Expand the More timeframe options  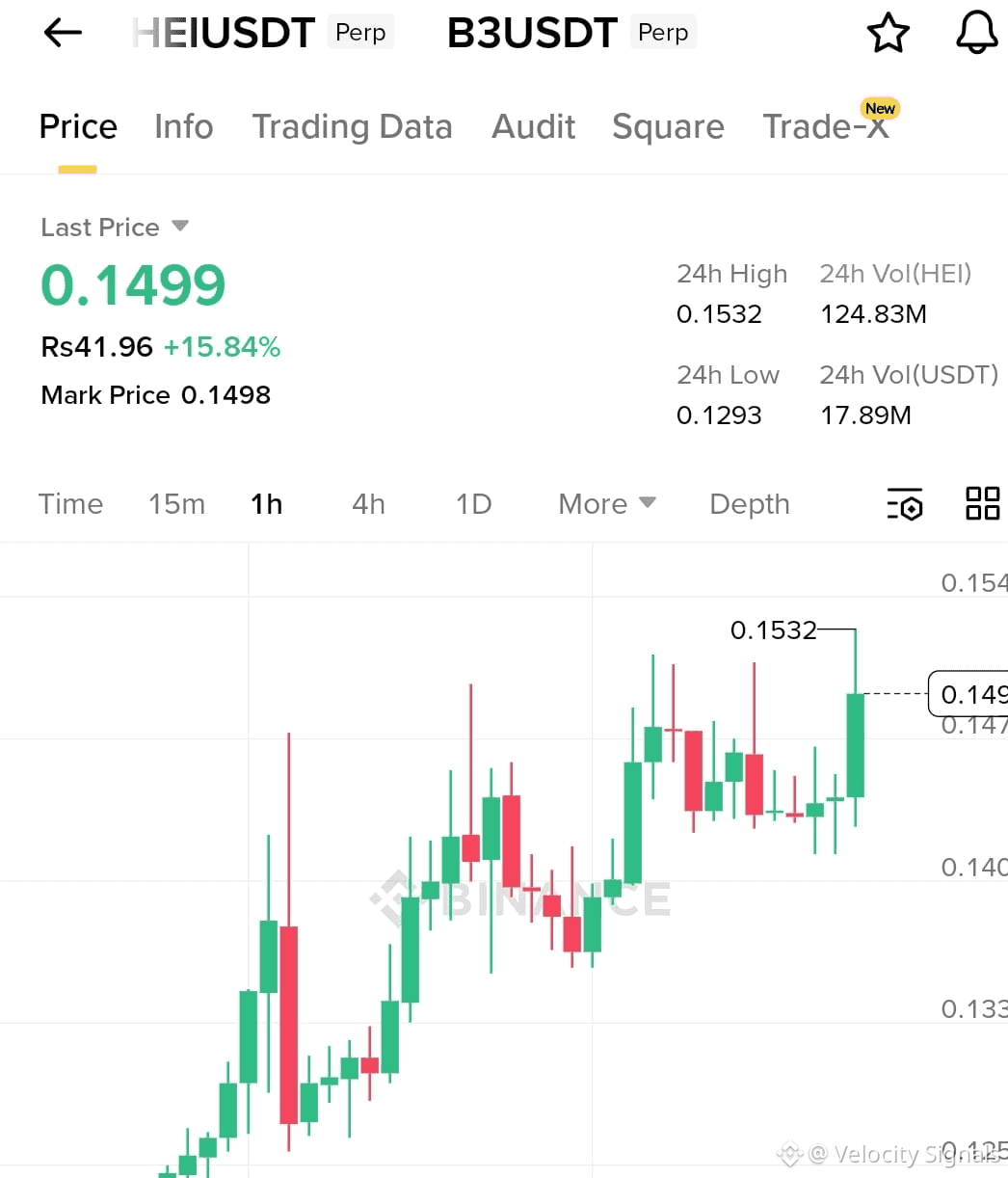(x=606, y=503)
